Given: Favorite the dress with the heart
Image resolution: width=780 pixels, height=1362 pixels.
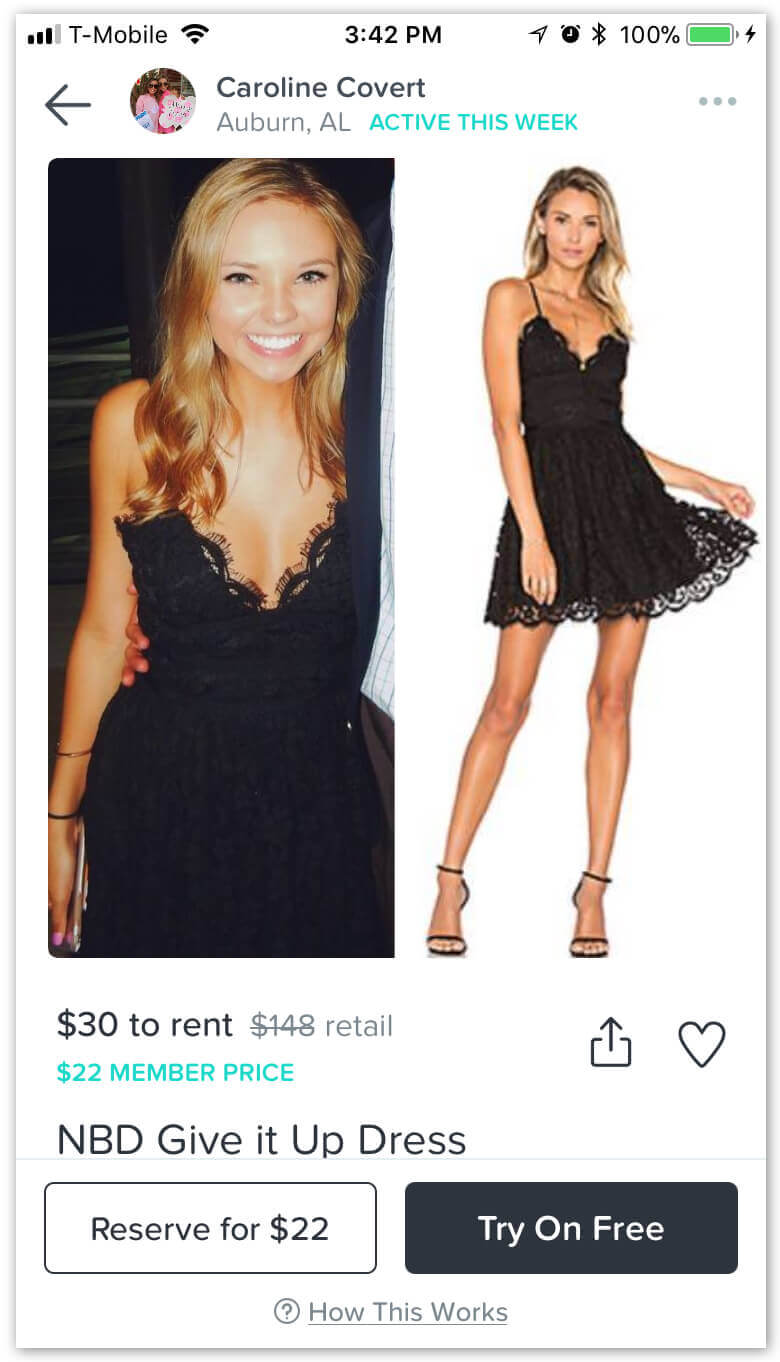Looking at the screenshot, I should (x=702, y=1044).
